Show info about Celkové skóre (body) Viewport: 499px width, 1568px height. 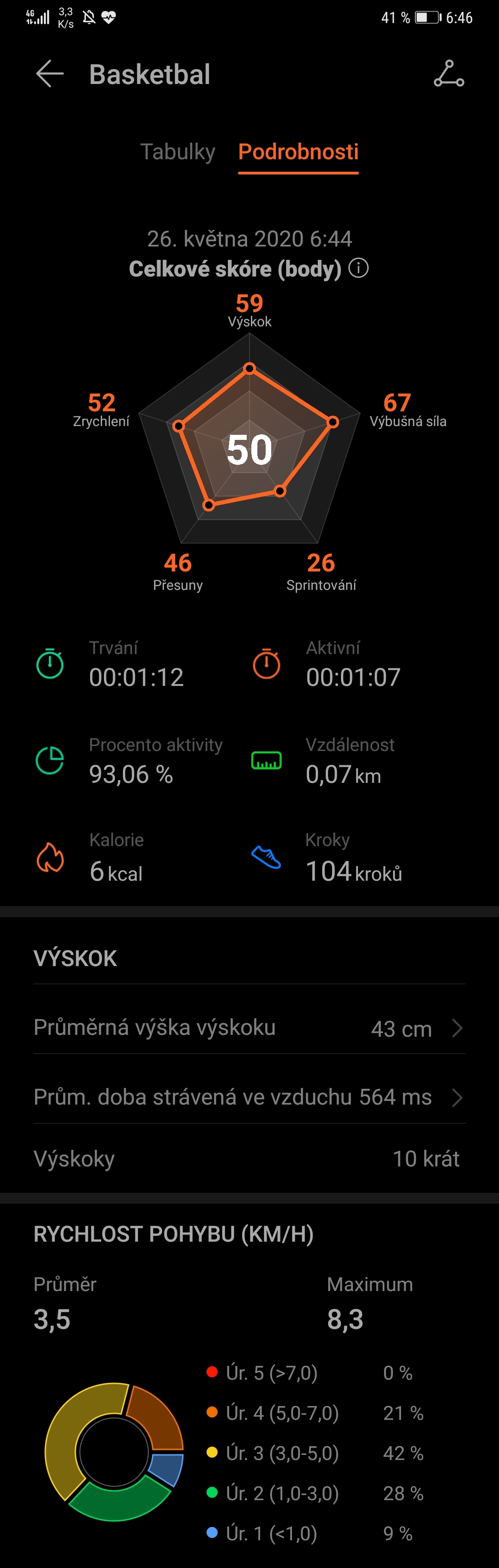tap(359, 268)
